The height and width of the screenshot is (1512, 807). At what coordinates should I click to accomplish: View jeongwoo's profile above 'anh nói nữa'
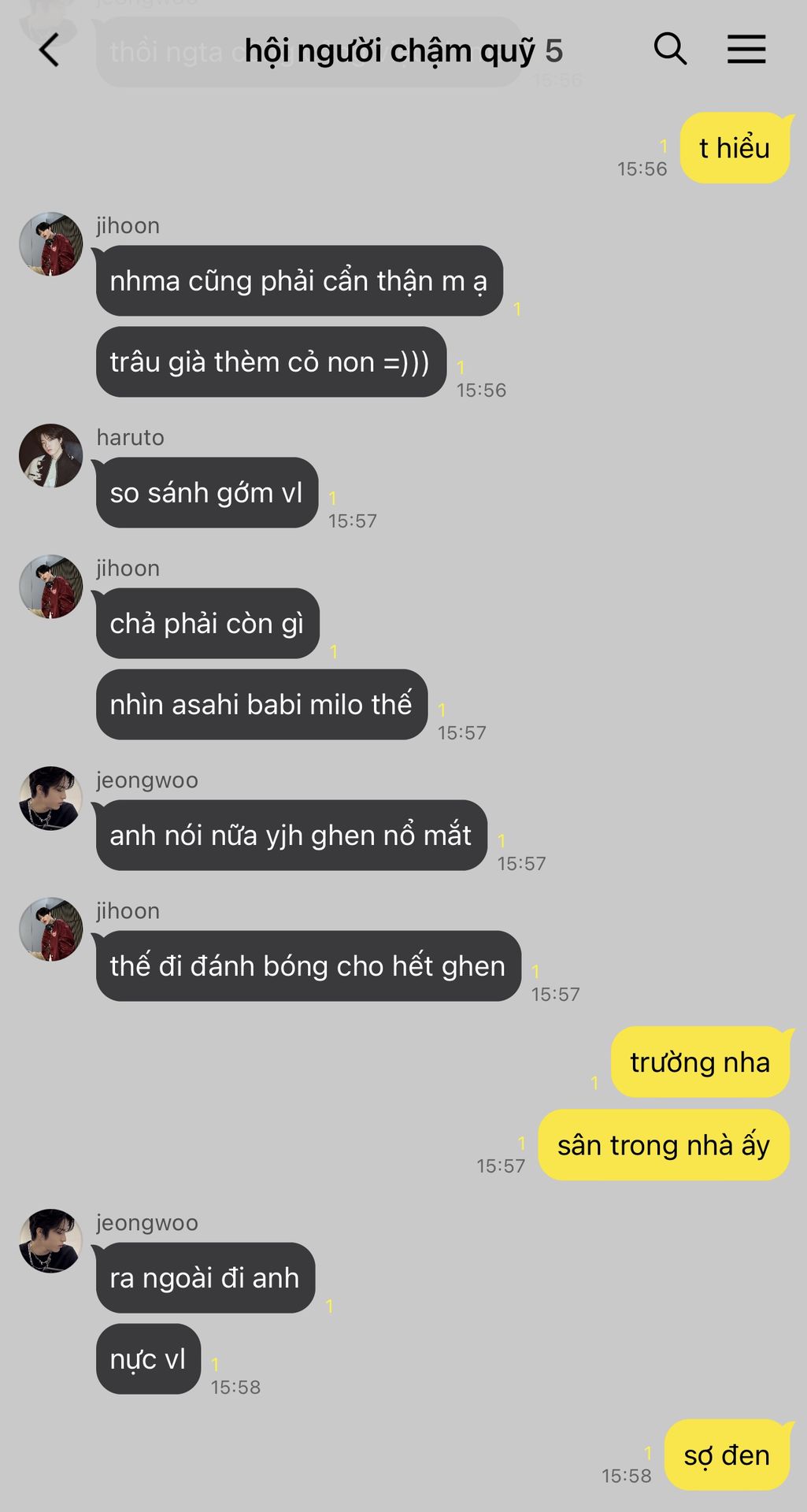point(51,799)
